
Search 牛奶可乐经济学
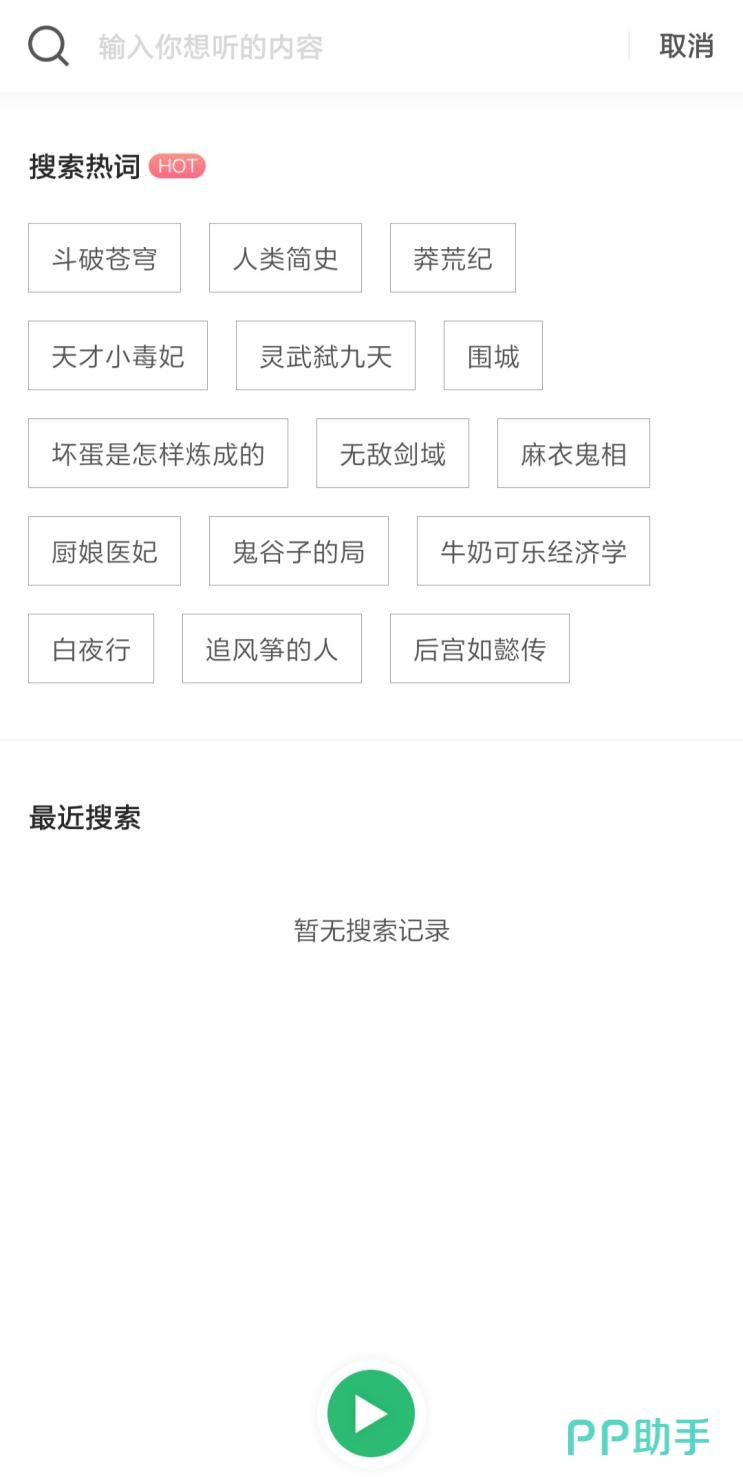533,551
